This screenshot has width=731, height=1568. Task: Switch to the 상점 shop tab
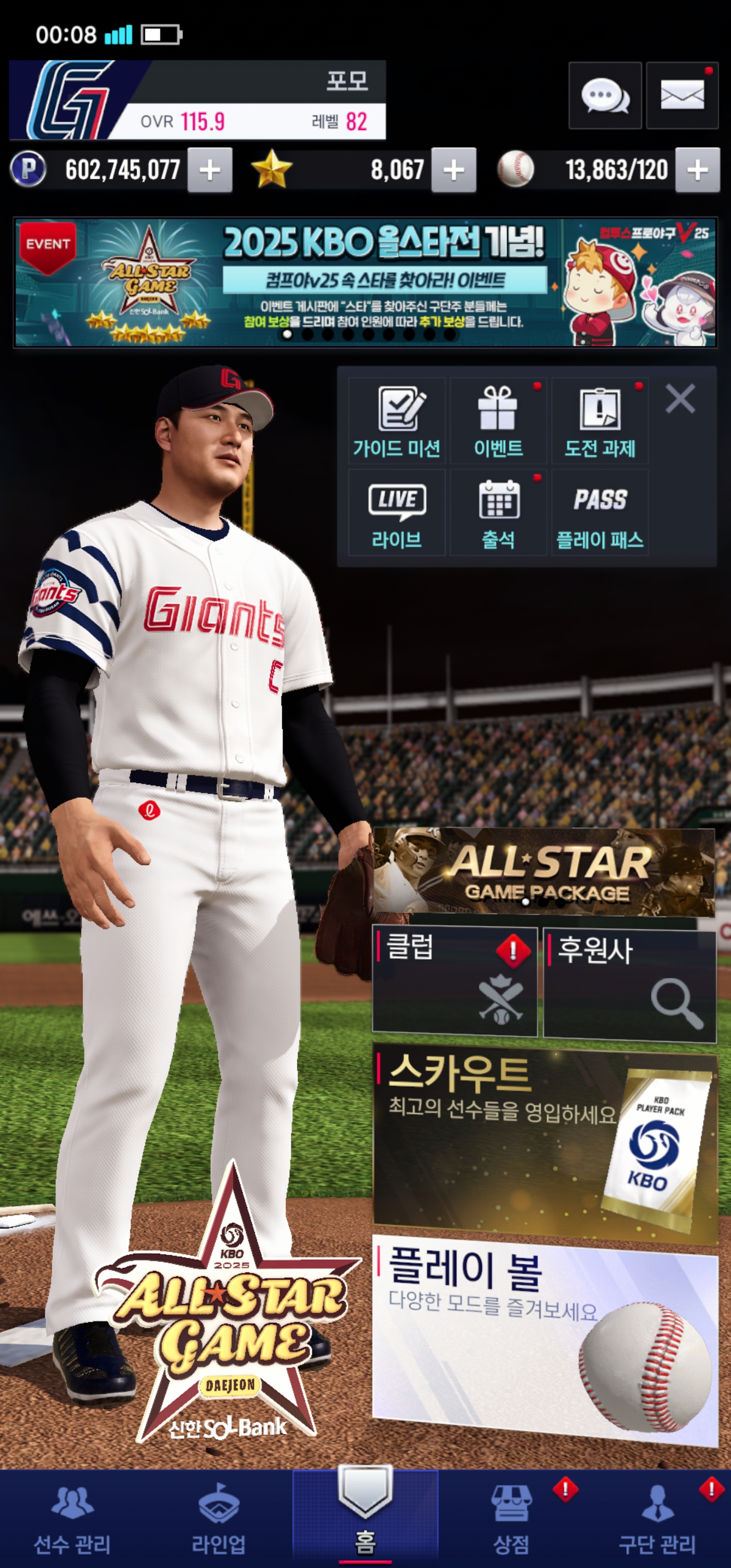[x=511, y=1519]
